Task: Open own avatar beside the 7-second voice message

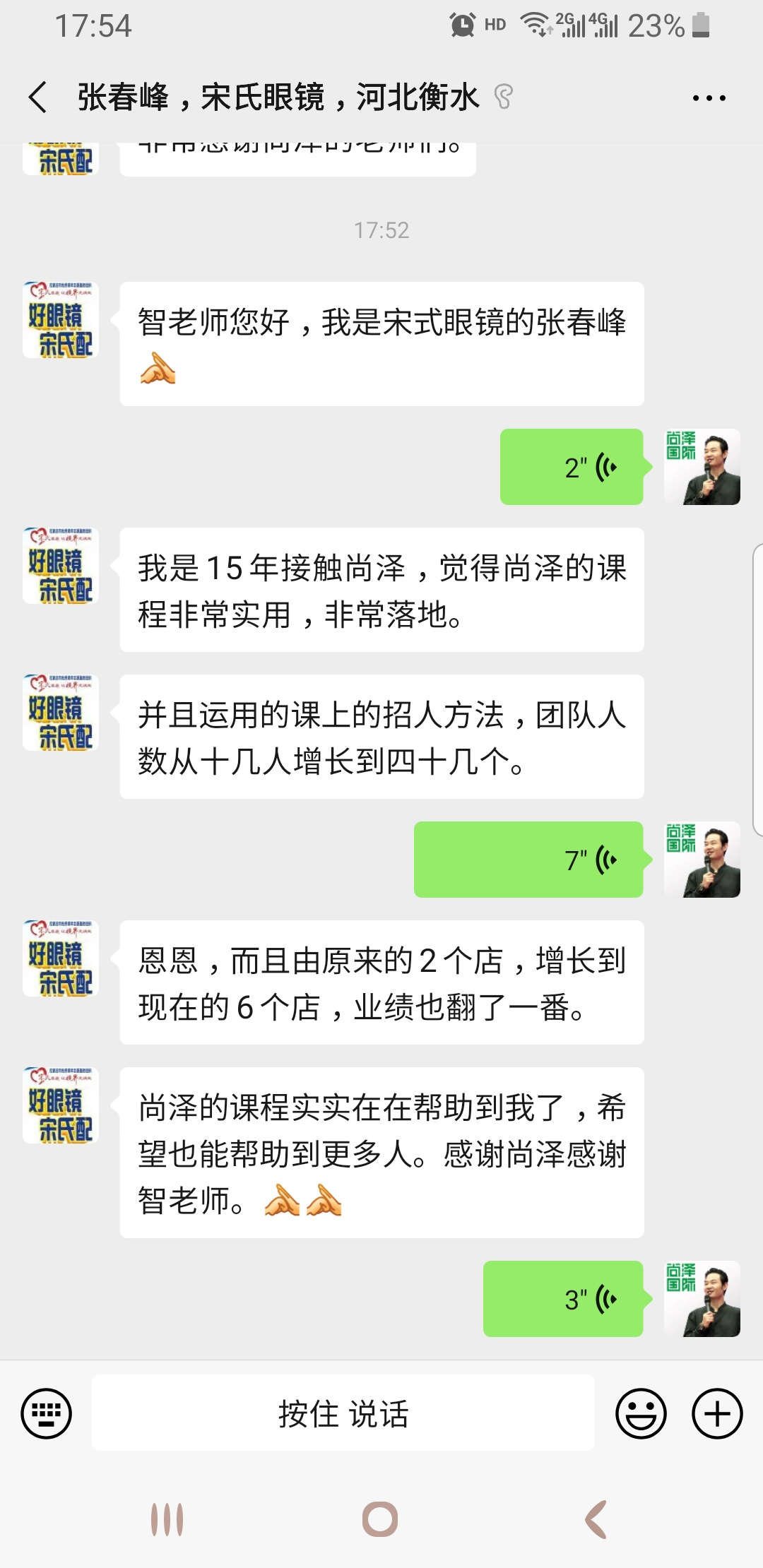Action: [x=702, y=860]
